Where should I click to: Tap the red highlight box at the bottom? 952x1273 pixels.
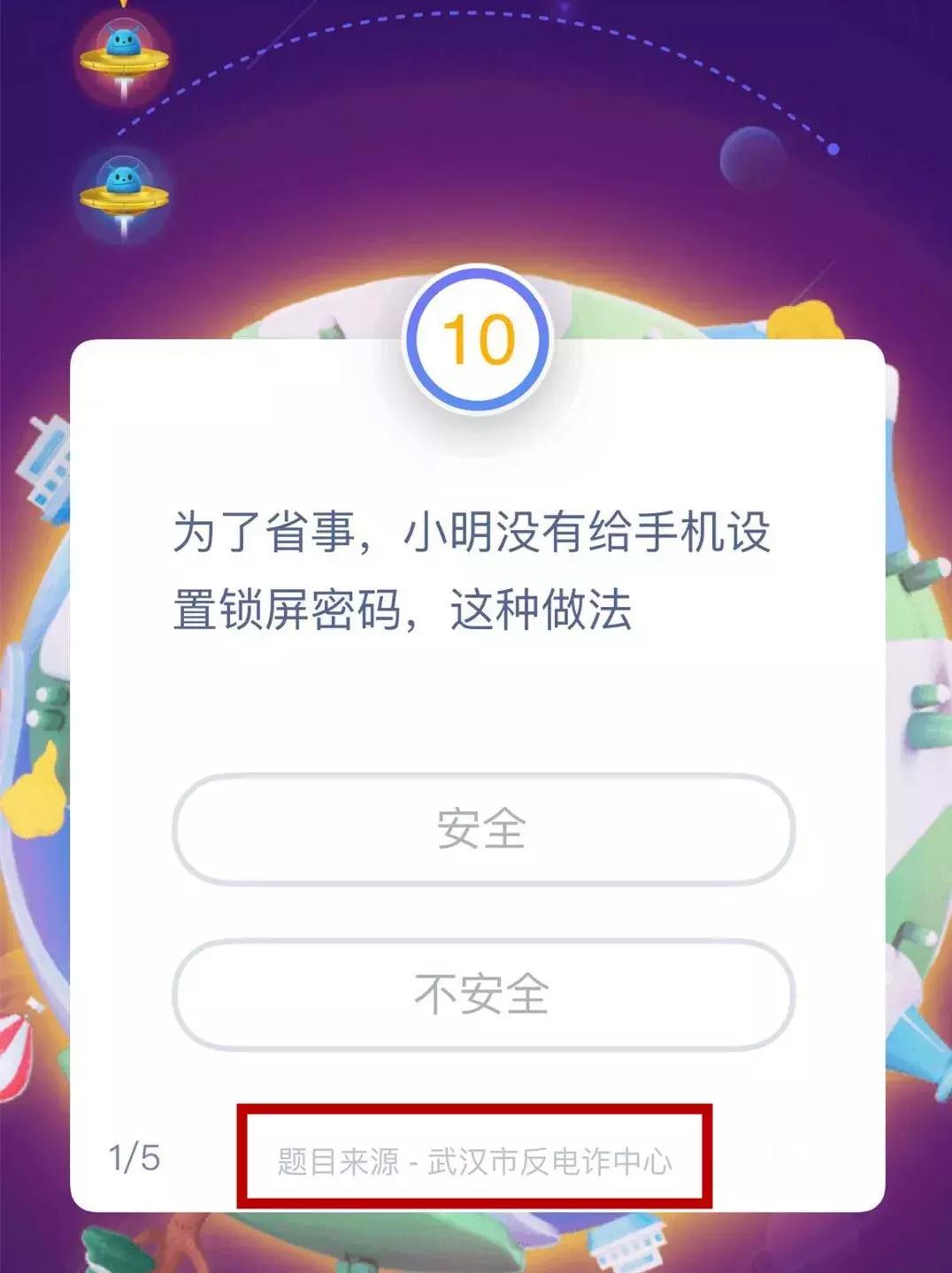(475, 1150)
